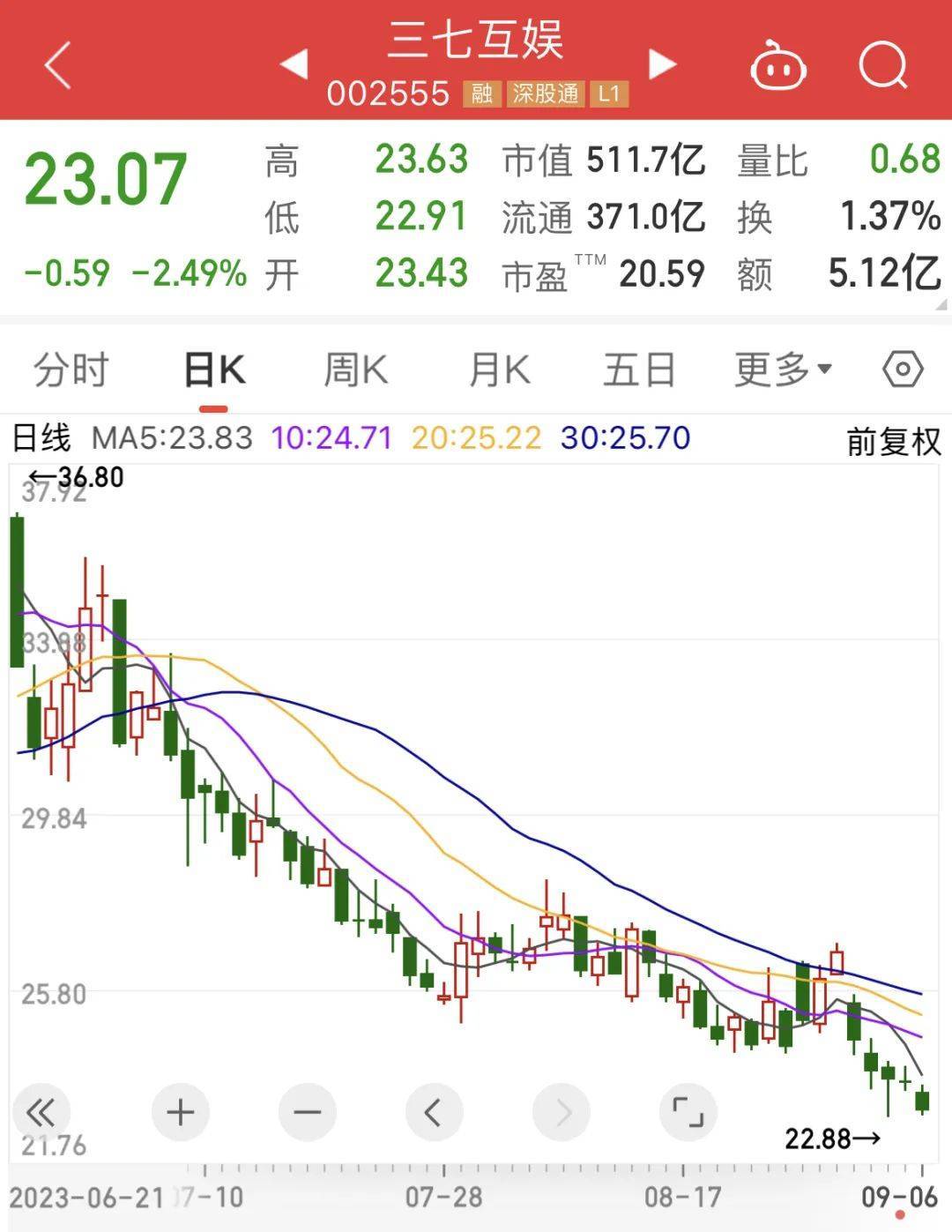This screenshot has height=1232, width=952.
Task: Change the 前复权 adjustment mode
Action: pyautogui.click(x=893, y=441)
